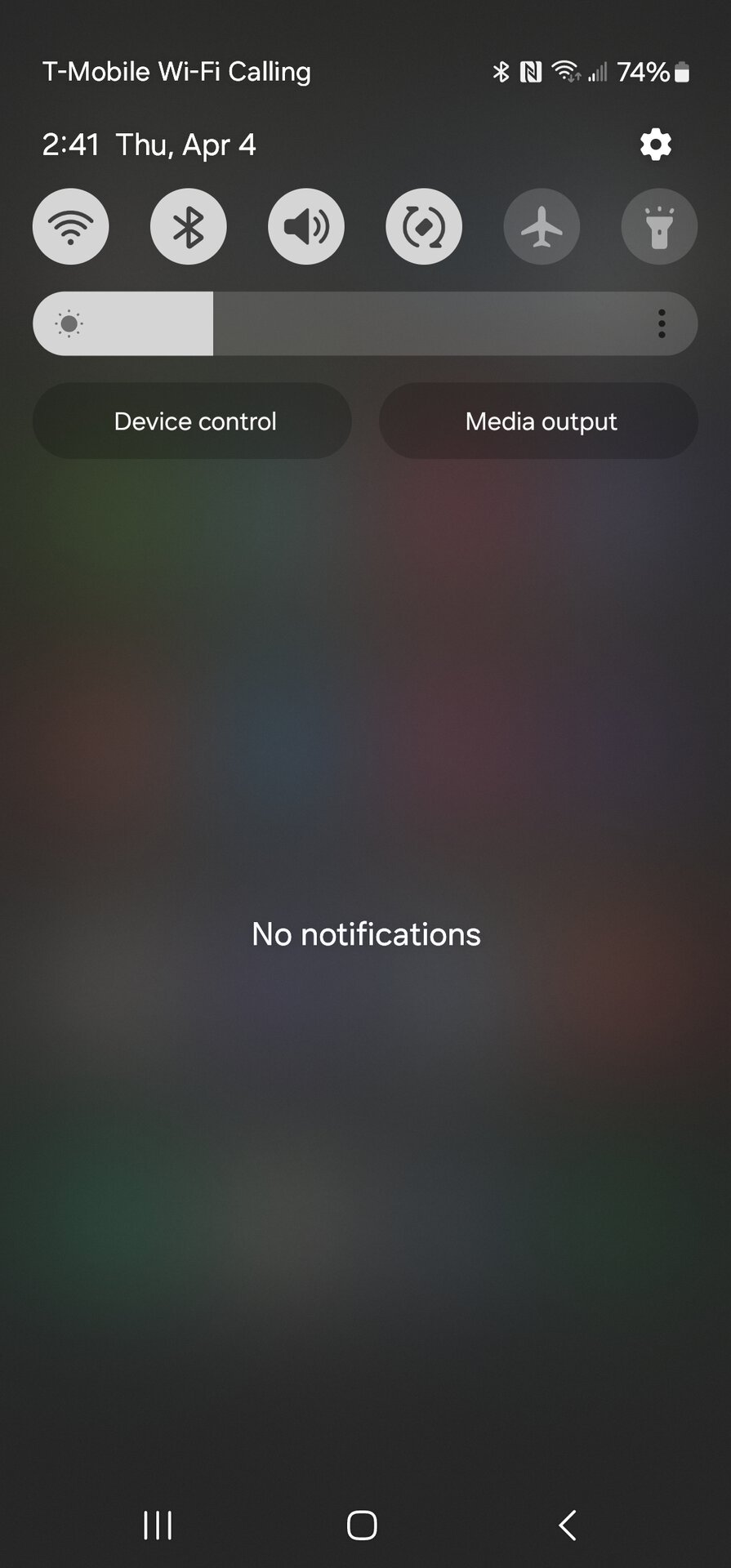
Task: Disable the Bluetooth quick toggle
Action: [189, 227]
